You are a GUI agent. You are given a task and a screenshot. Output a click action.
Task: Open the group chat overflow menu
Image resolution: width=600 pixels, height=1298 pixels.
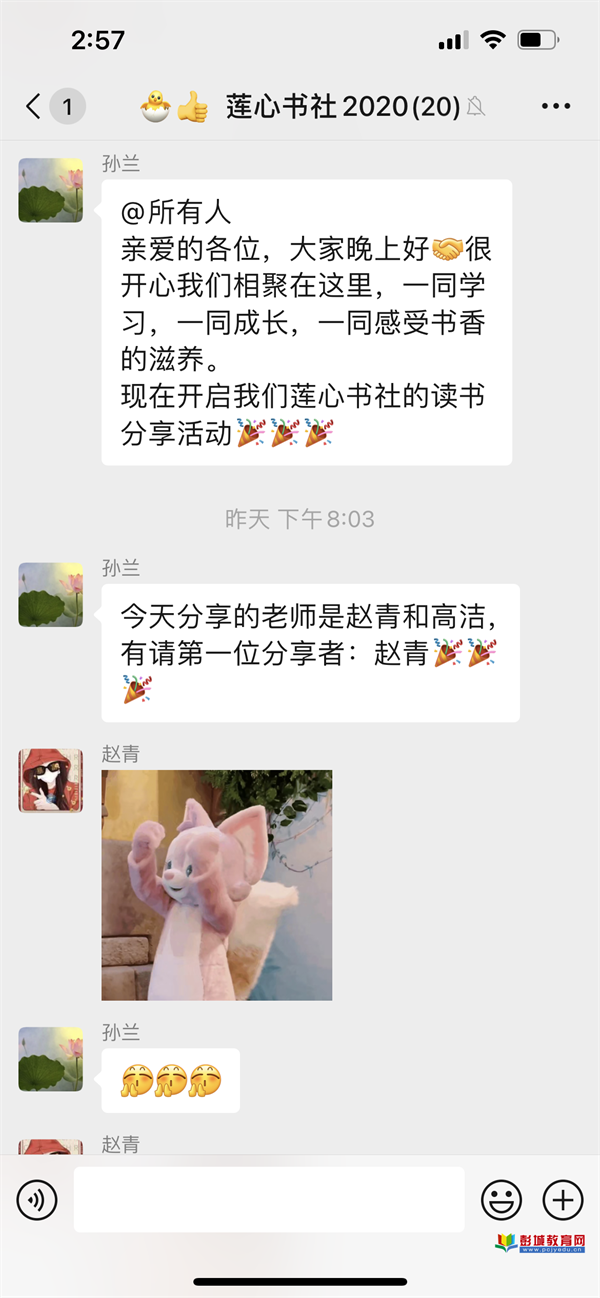tap(556, 107)
